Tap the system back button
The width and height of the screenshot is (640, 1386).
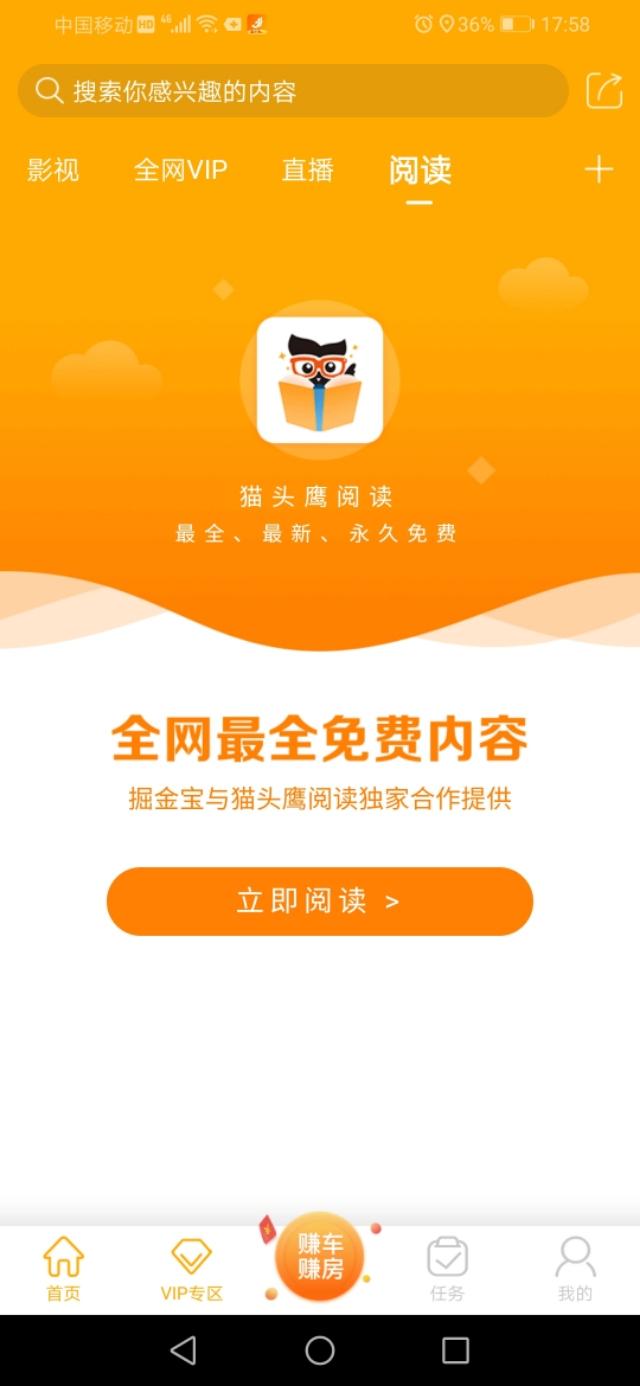pyautogui.click(x=184, y=1350)
